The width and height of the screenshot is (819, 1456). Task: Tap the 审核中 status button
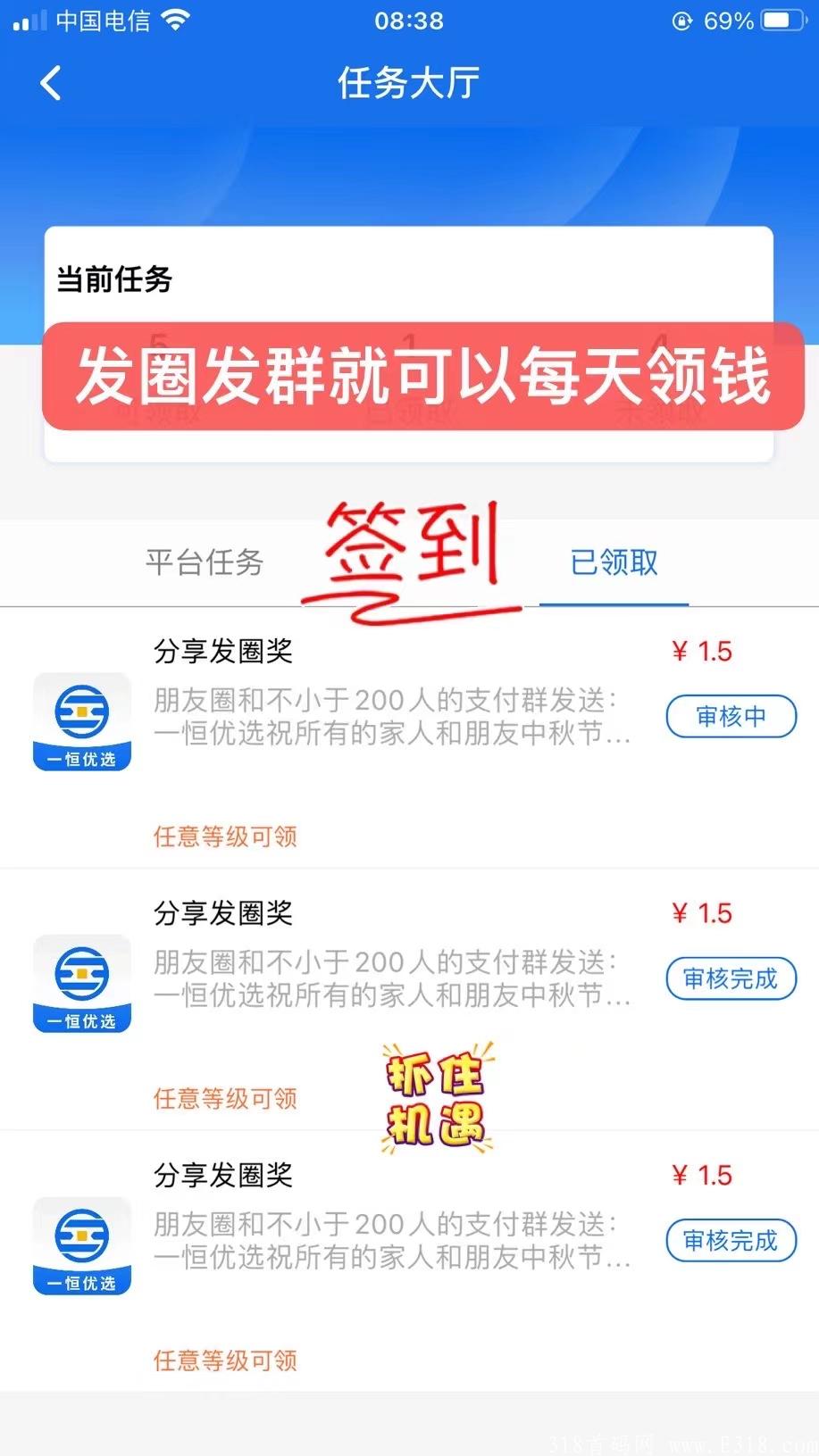[x=731, y=717]
